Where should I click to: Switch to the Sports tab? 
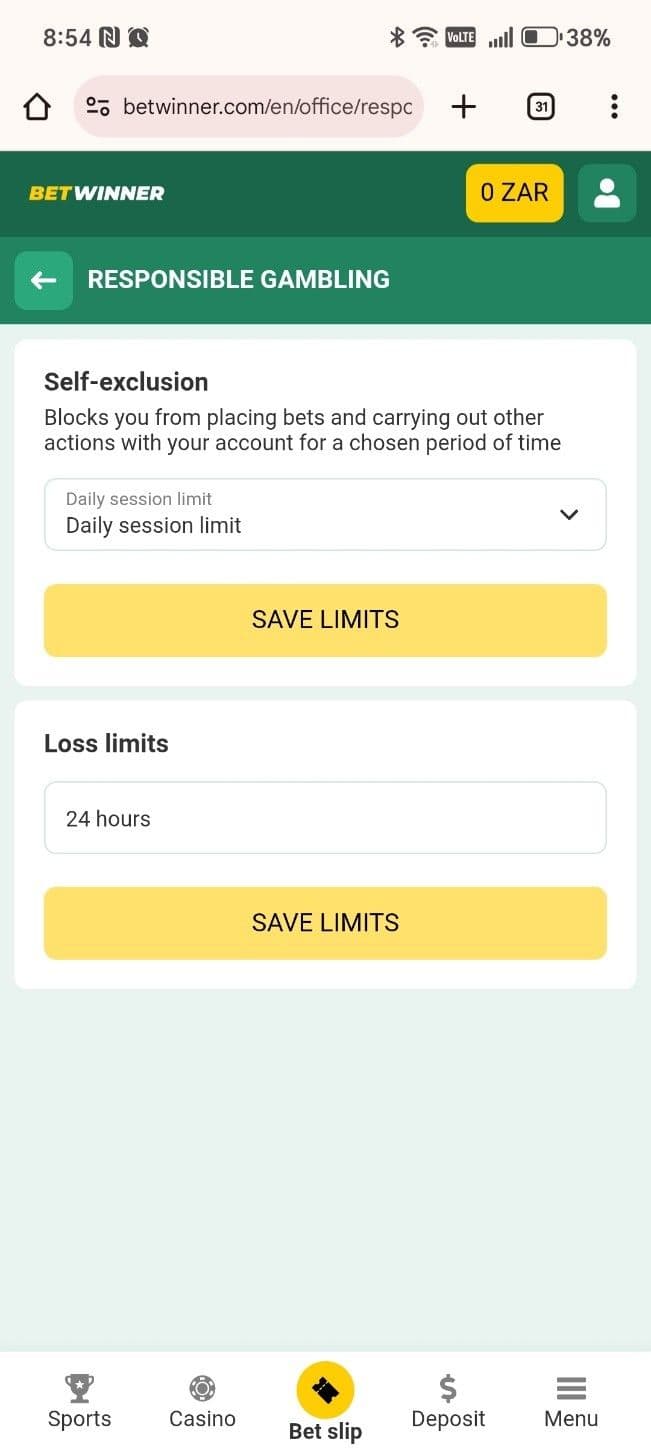tap(79, 1401)
